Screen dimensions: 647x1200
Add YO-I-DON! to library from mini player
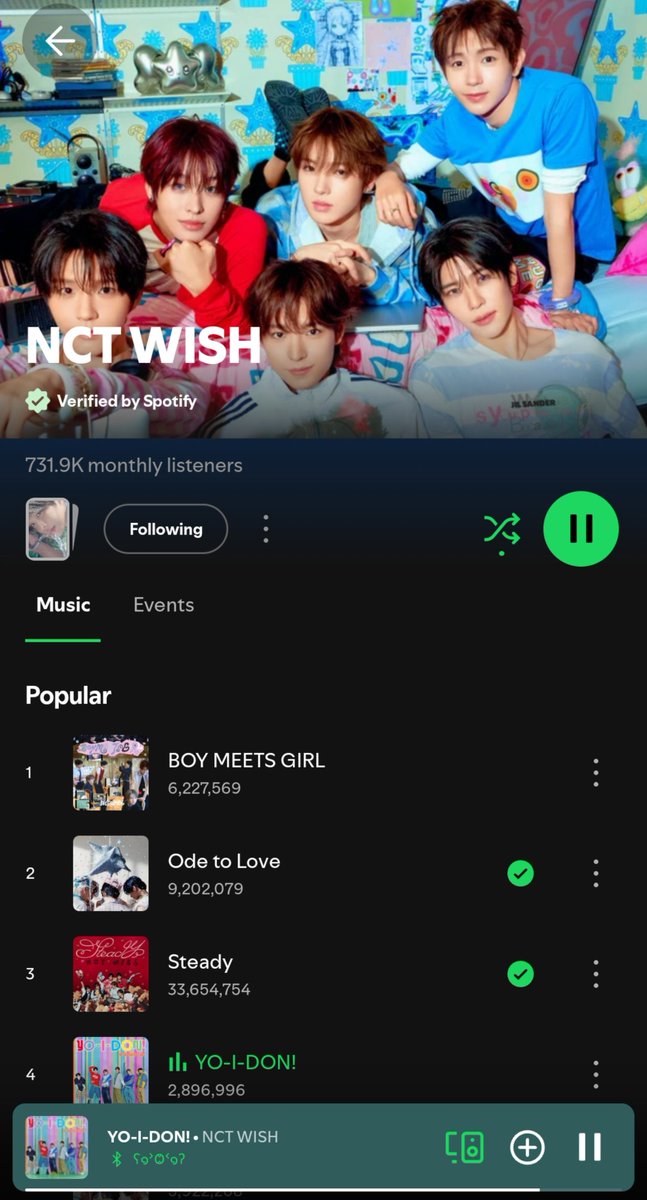527,1147
